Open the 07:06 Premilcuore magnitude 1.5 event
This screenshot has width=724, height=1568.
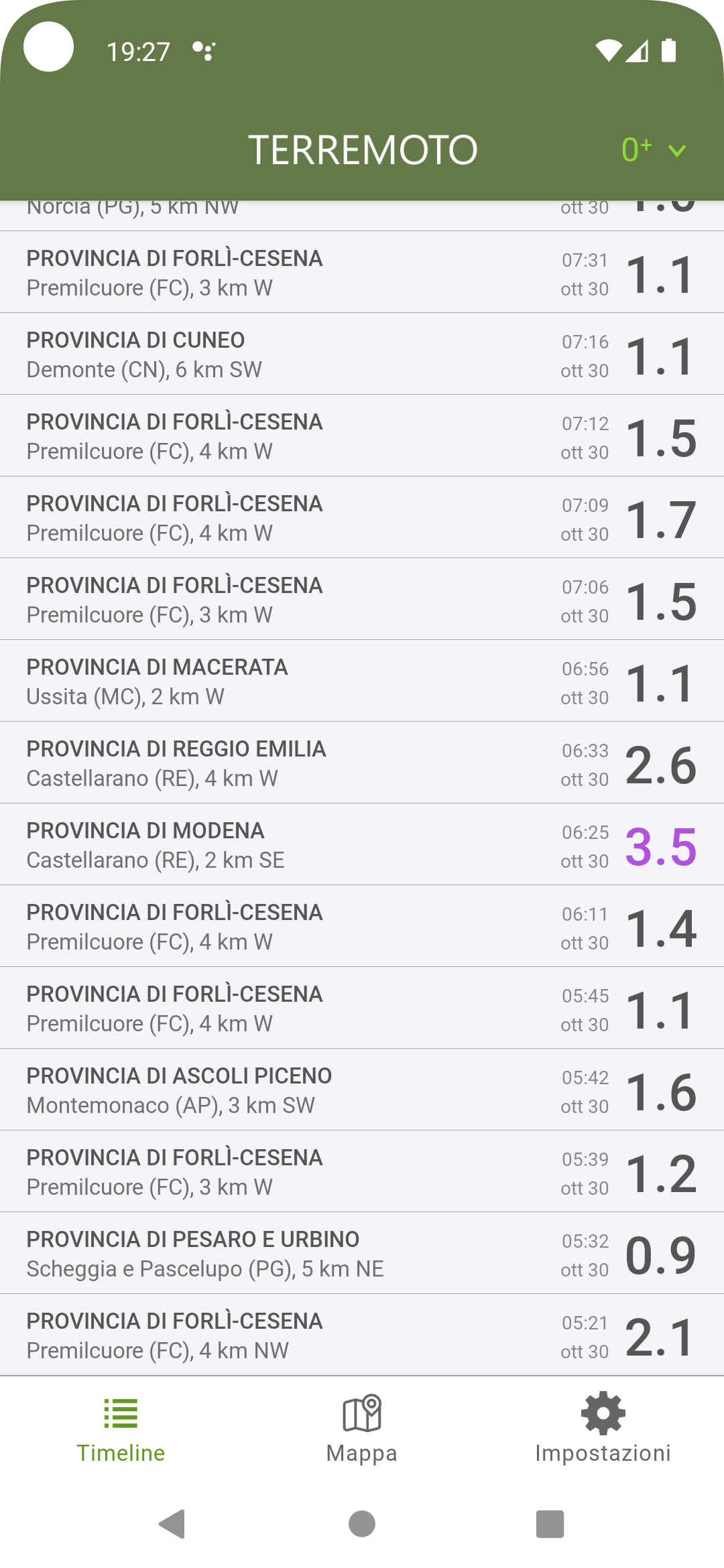tap(362, 600)
